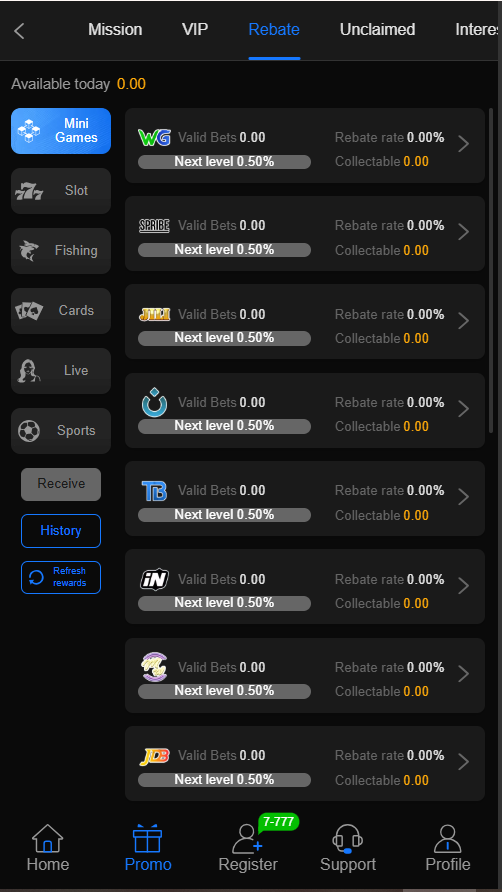The image size is (502, 892).
Task: Go to the Home tab
Action: pyautogui.click(x=48, y=848)
